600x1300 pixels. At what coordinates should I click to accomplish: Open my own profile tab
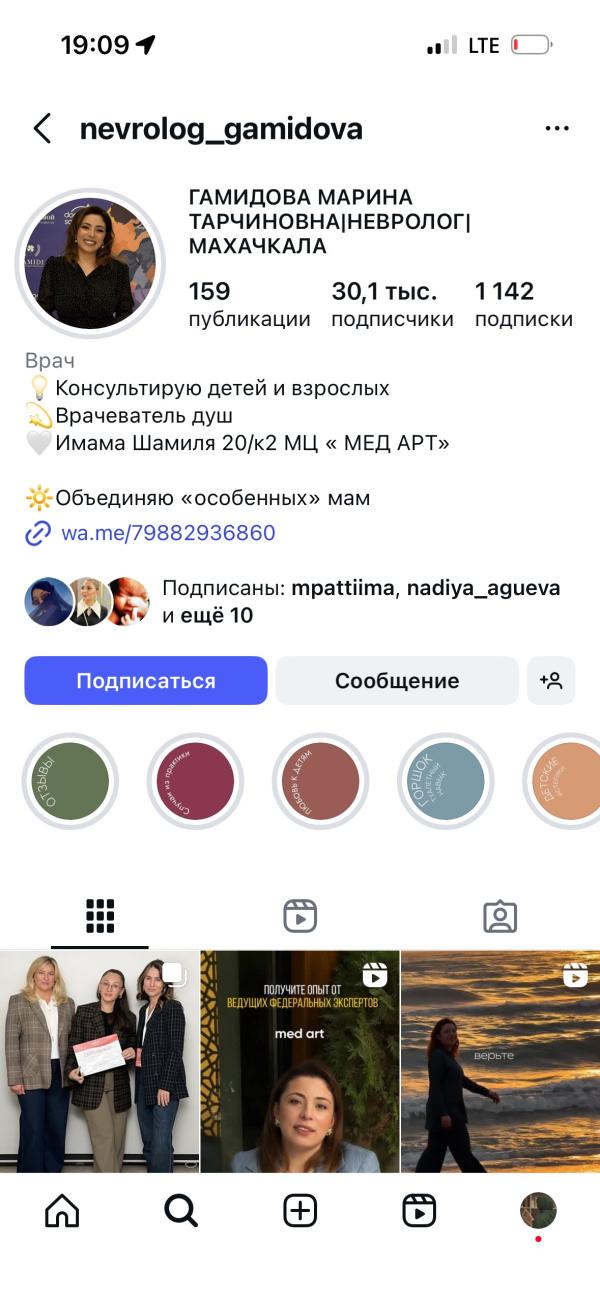coord(538,1211)
